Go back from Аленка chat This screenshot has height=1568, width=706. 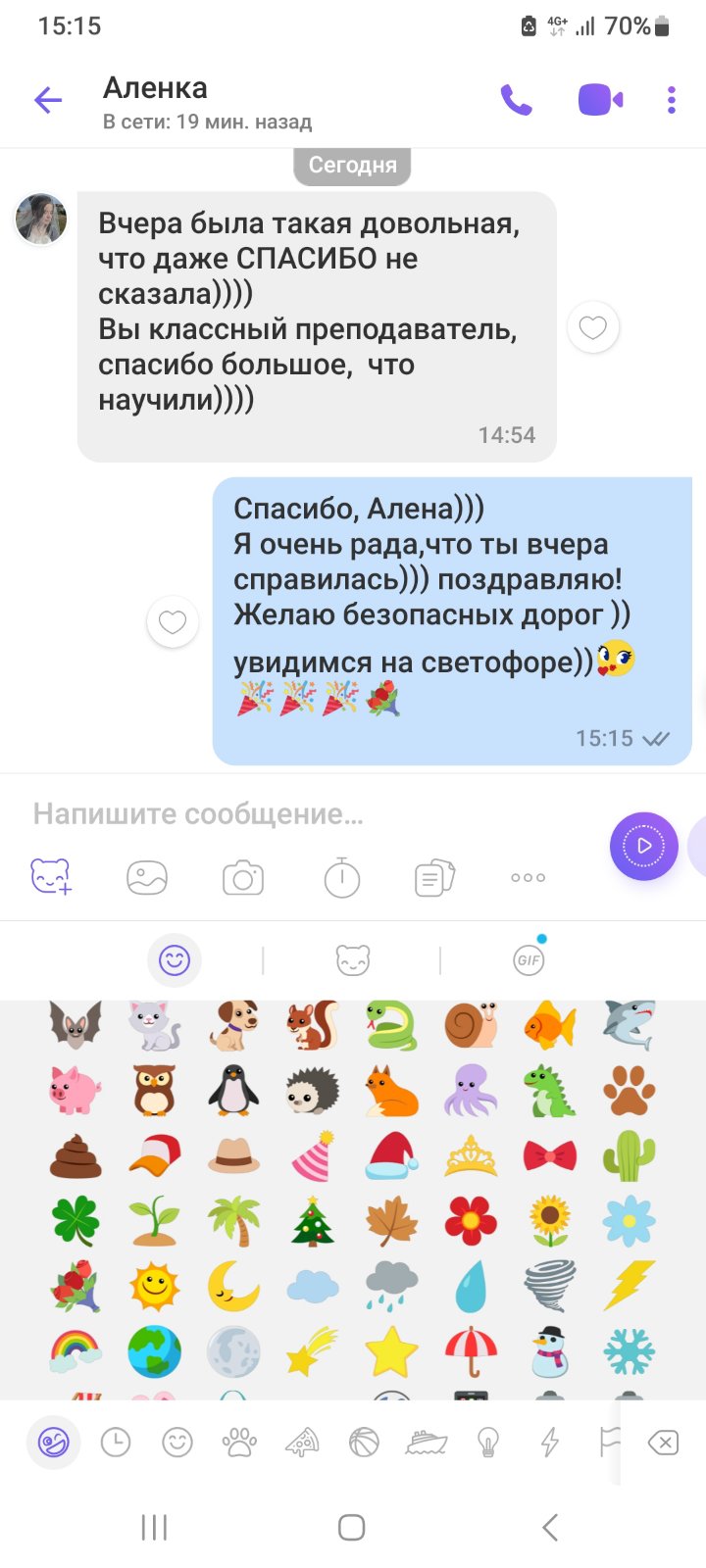click(47, 100)
